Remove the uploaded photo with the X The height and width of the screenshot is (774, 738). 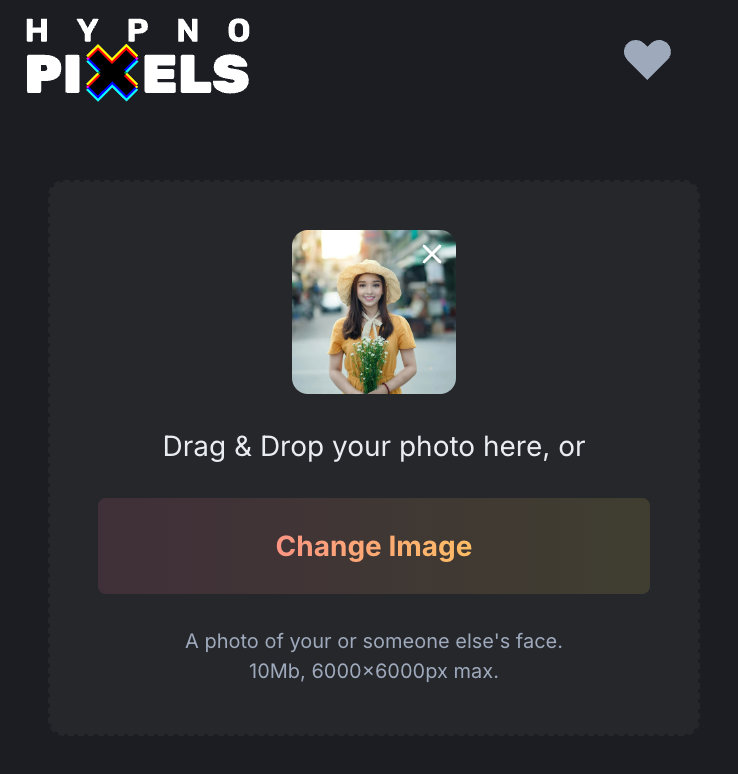(x=432, y=254)
